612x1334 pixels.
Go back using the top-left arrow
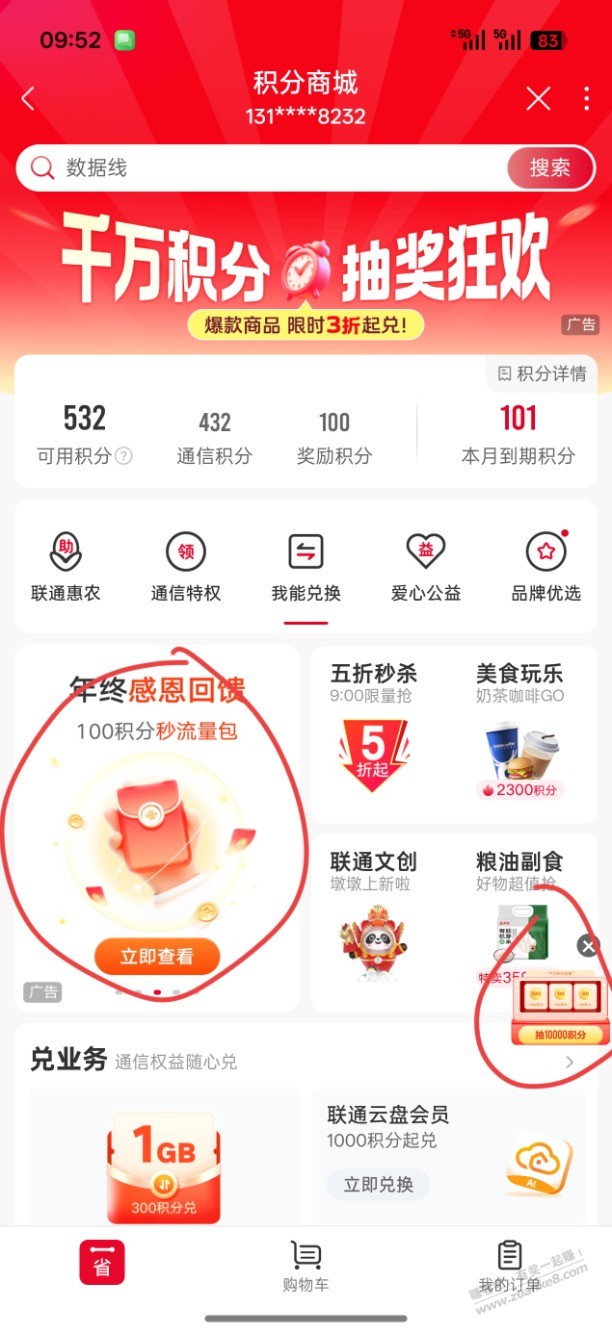point(28,98)
